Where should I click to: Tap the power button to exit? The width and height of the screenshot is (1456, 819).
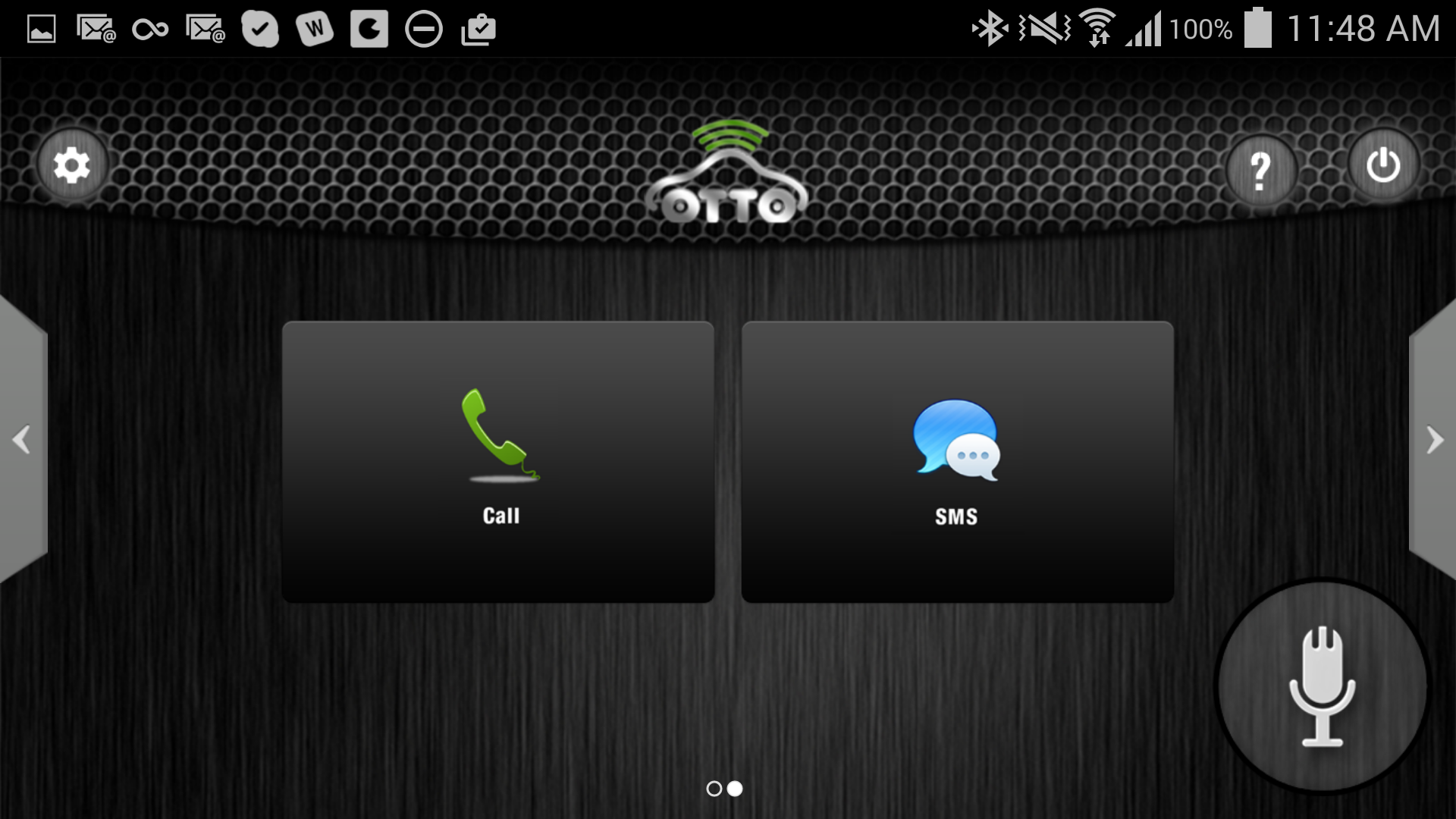pos(1383,165)
